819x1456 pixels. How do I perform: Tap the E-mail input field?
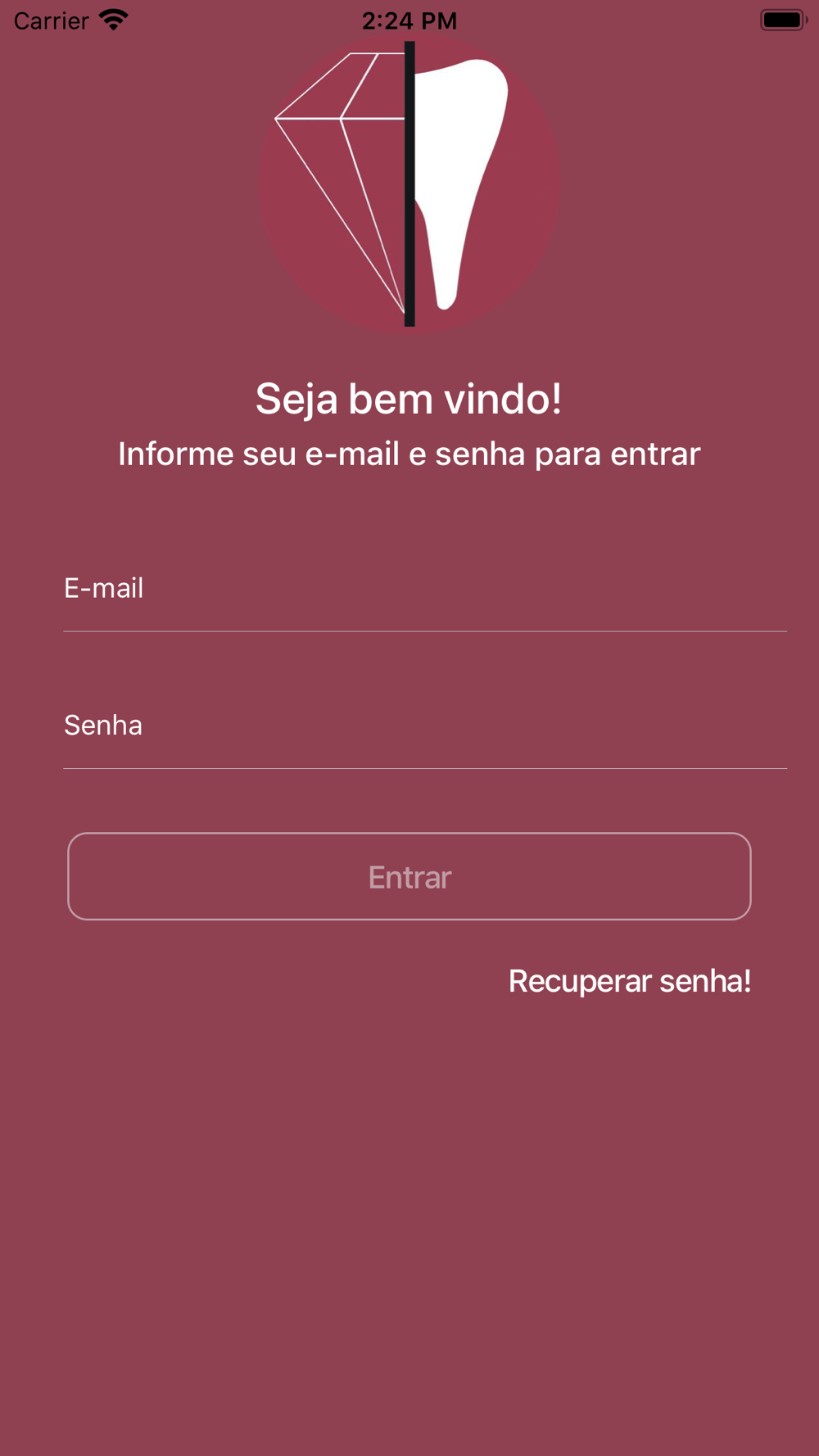(x=425, y=588)
